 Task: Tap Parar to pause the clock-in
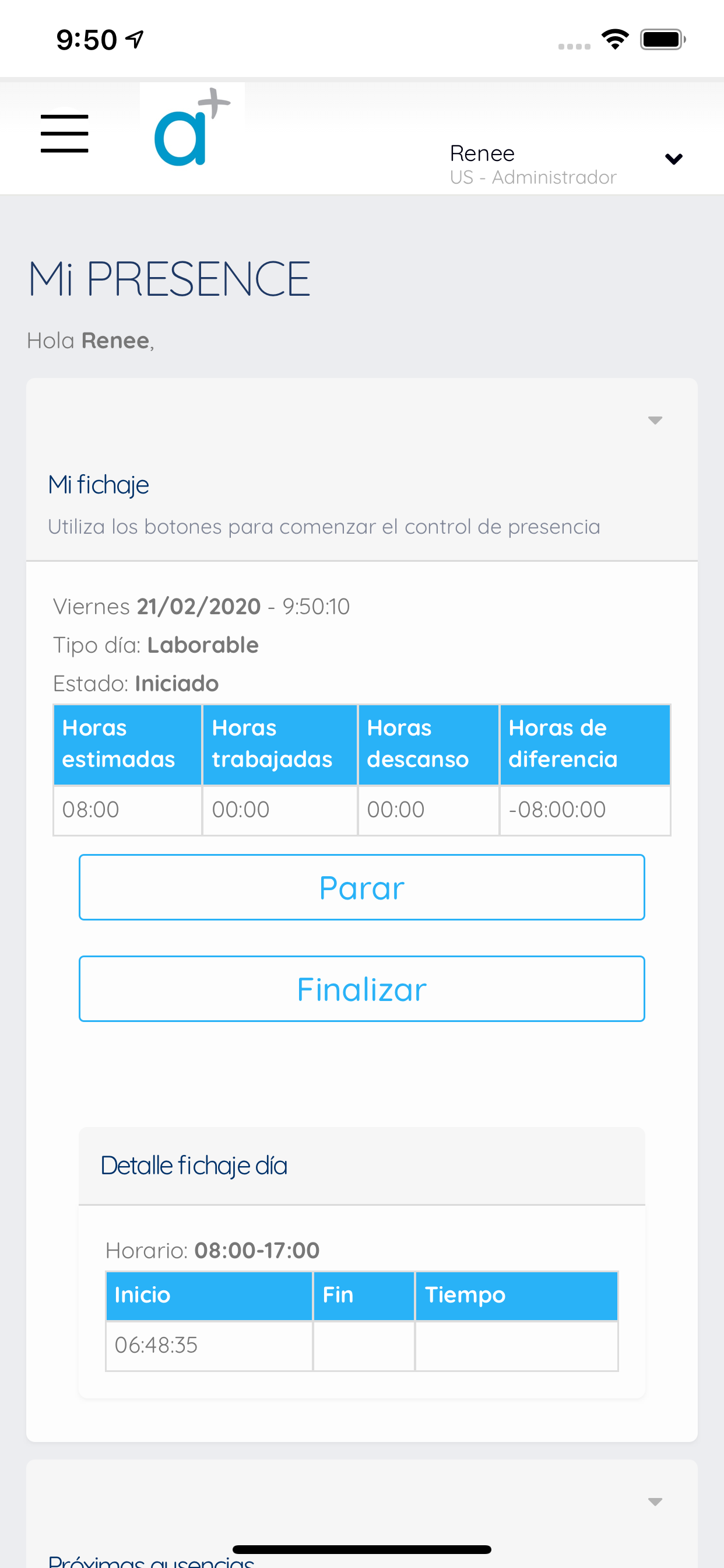pyautogui.click(x=361, y=887)
